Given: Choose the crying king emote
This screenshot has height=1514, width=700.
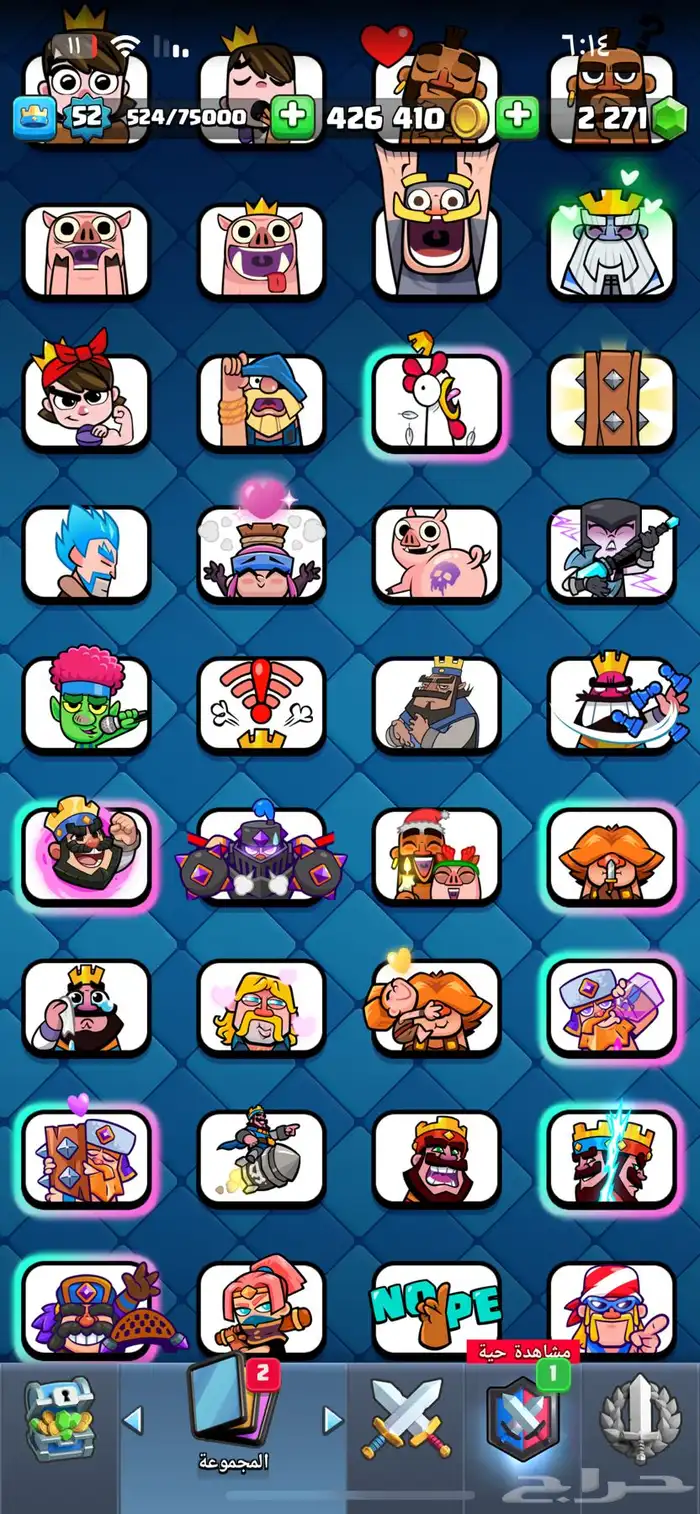Looking at the screenshot, I should (x=86, y=1008).
